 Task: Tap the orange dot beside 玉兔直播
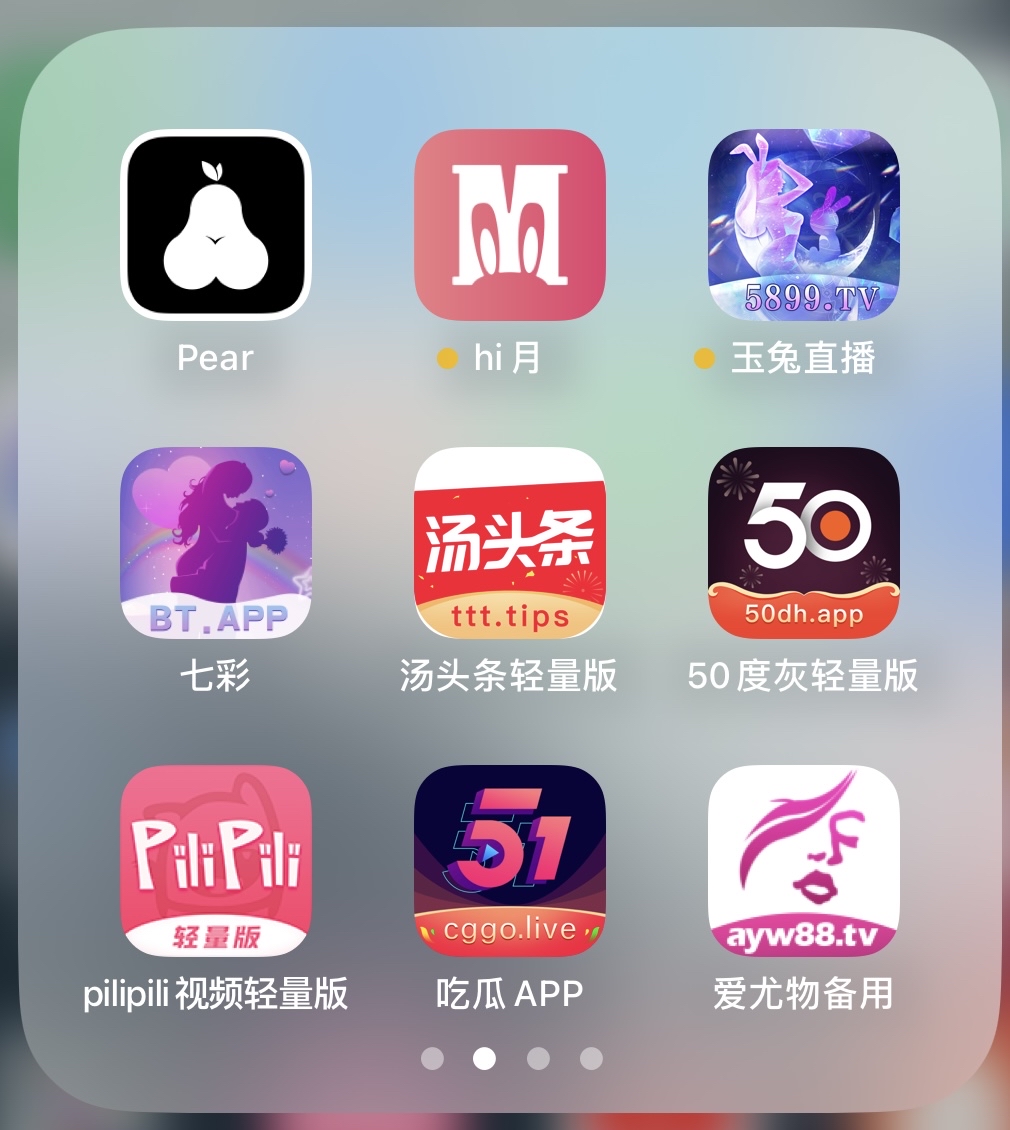pos(706,359)
